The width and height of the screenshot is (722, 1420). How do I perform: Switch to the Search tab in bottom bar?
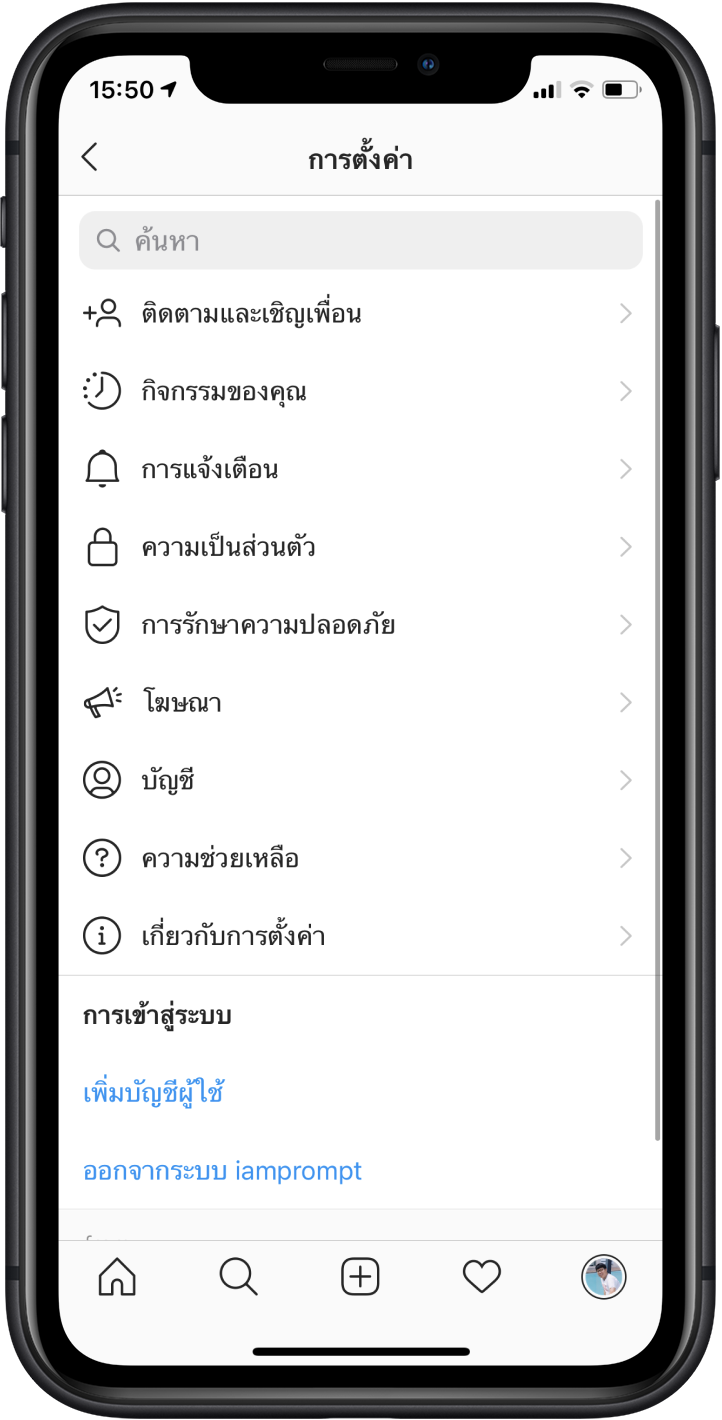click(238, 1277)
